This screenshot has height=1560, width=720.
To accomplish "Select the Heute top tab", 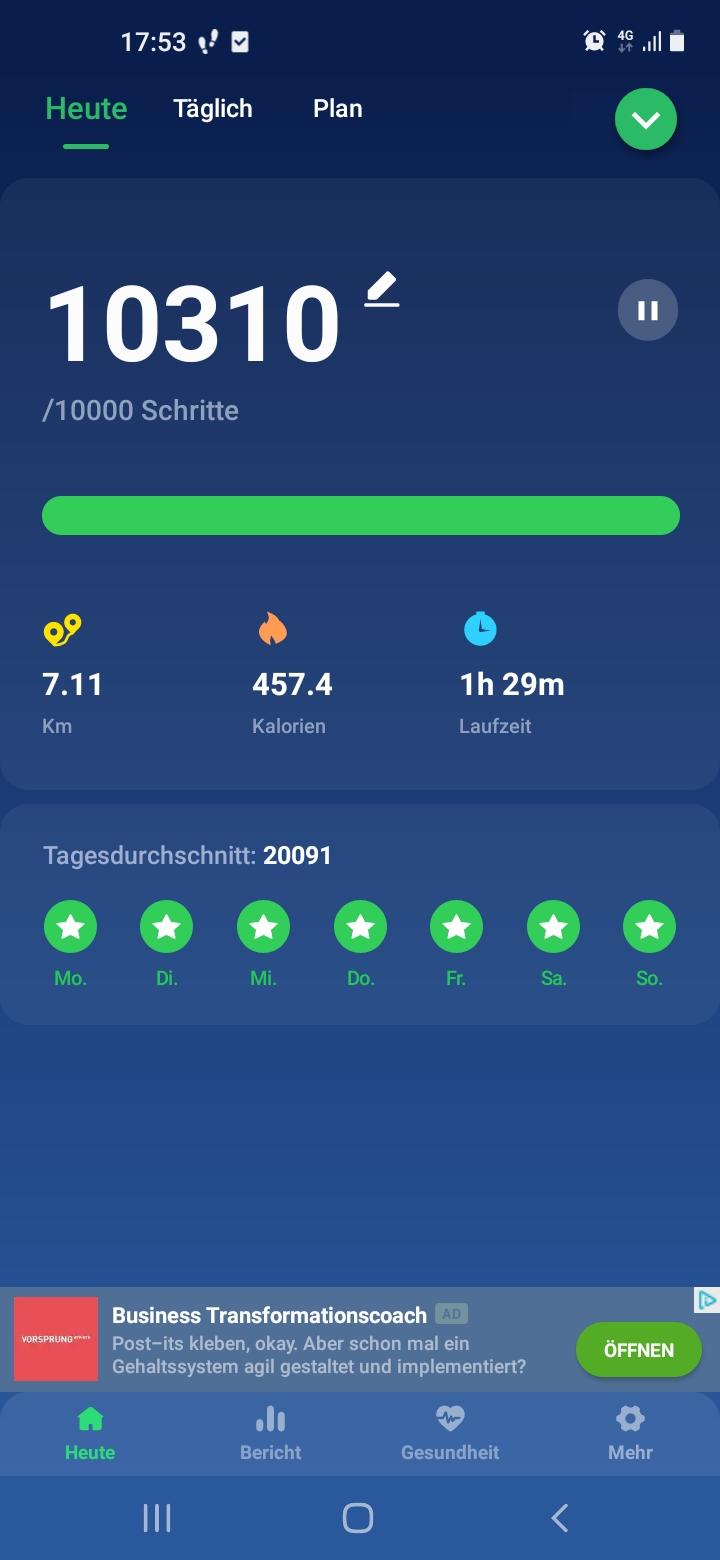I will [86, 108].
